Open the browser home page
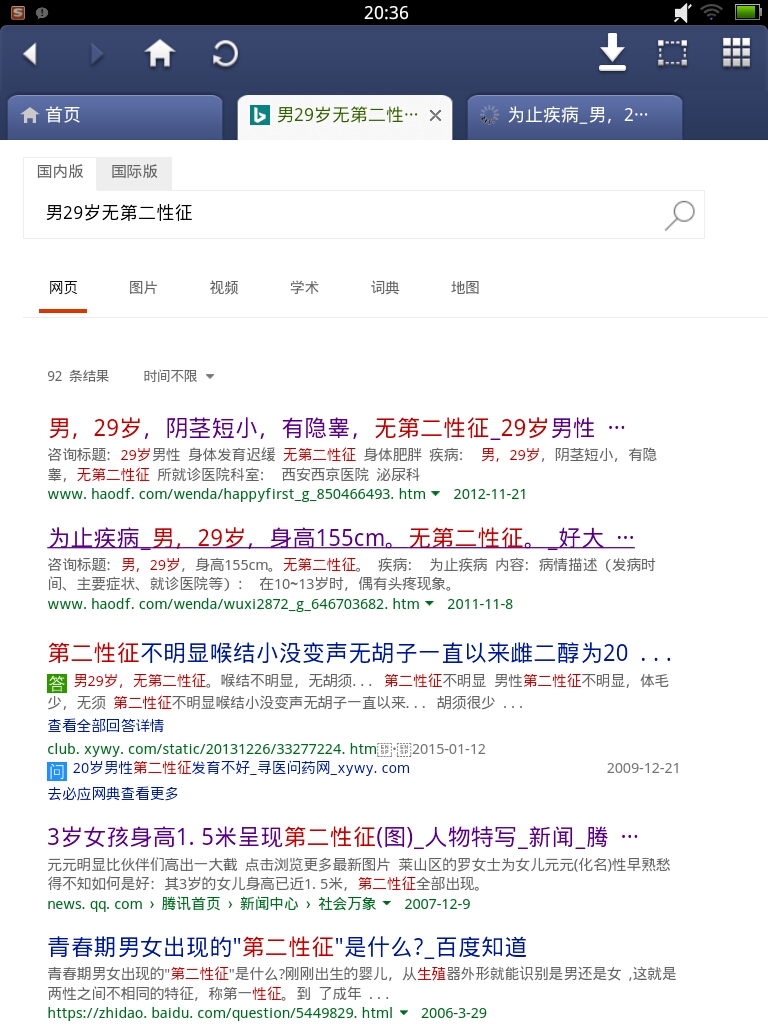Screen dimensions: 768x1024 tap(160, 54)
